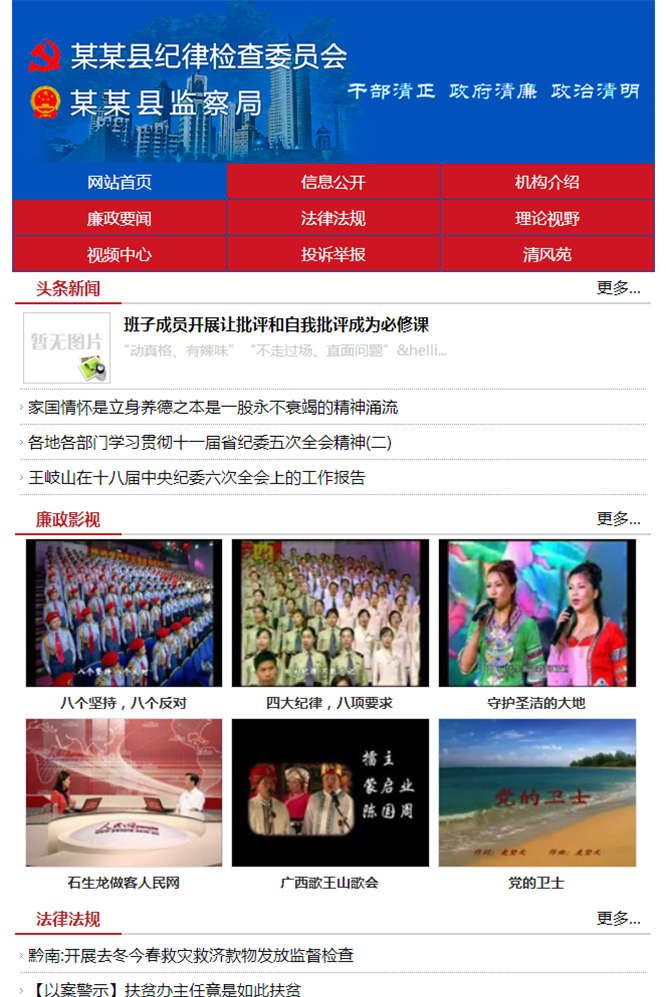Open article 黔南:开展去冬今春救灾救济款物发放监督检查
Image resolution: width=666 pixels, height=997 pixels.
(191, 955)
